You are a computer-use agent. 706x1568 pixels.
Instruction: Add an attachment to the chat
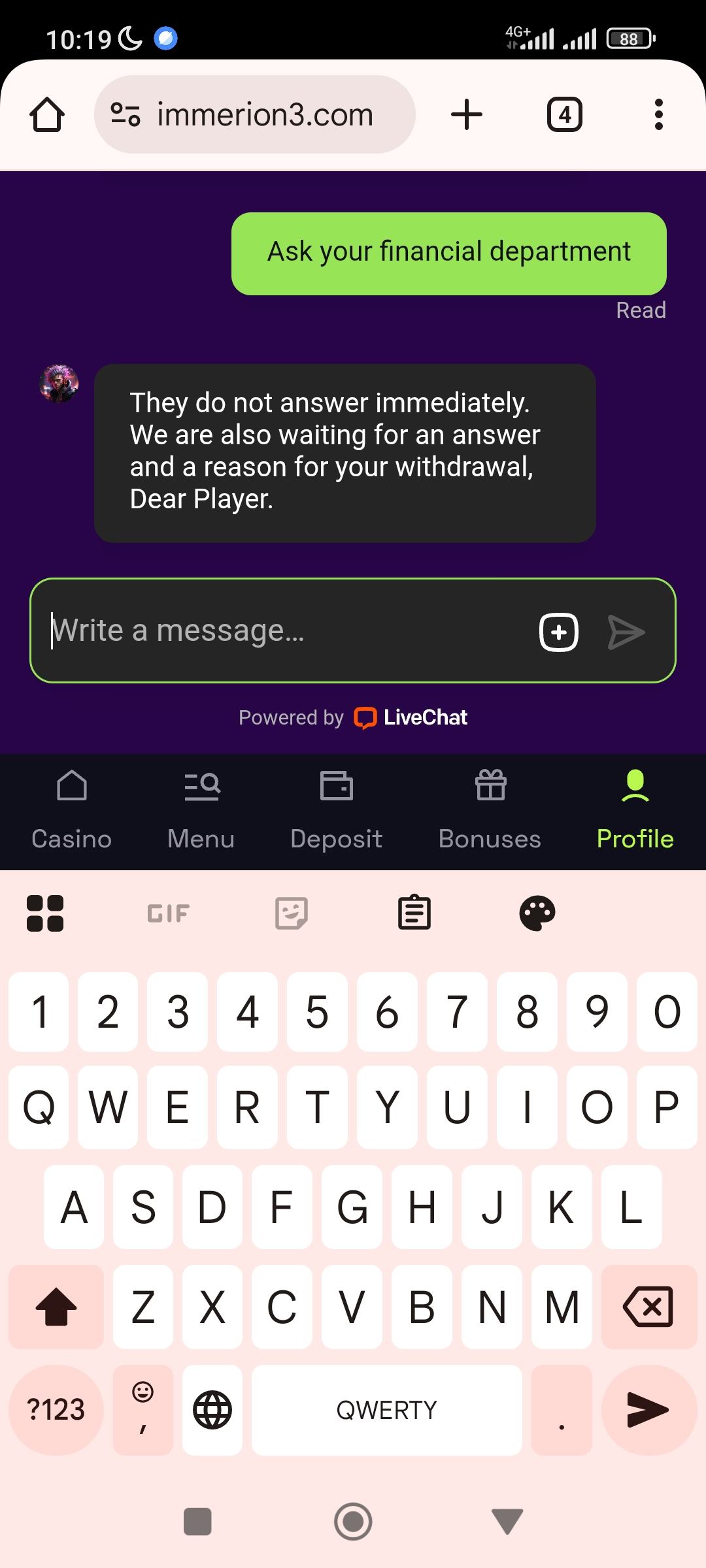559,632
